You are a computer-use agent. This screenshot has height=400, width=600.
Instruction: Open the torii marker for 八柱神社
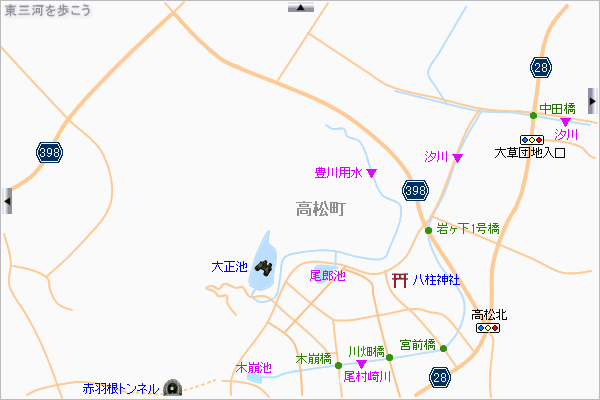(x=399, y=280)
